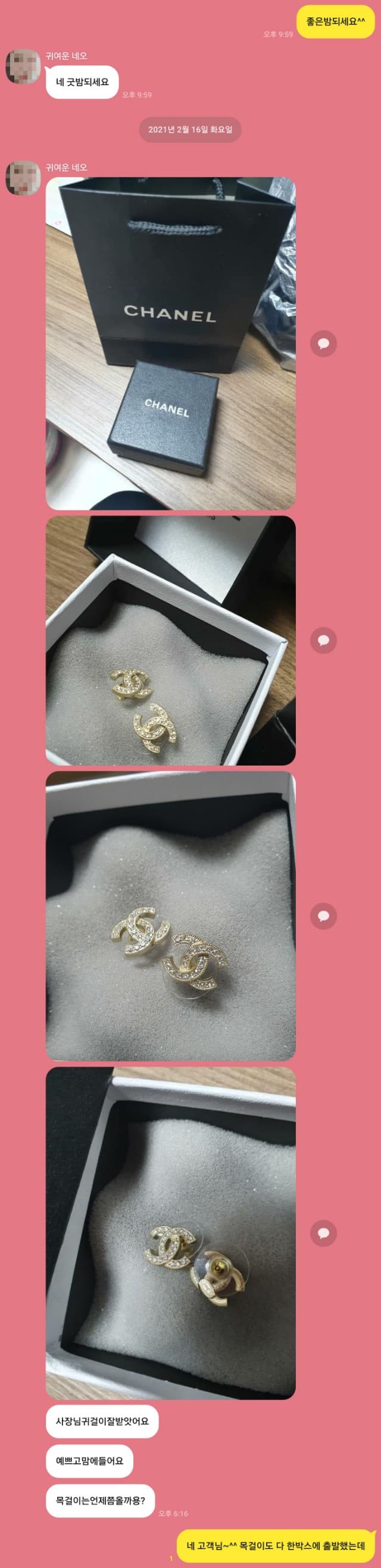
Task: Open the Chanel shopping bag photo
Action: click(171, 343)
